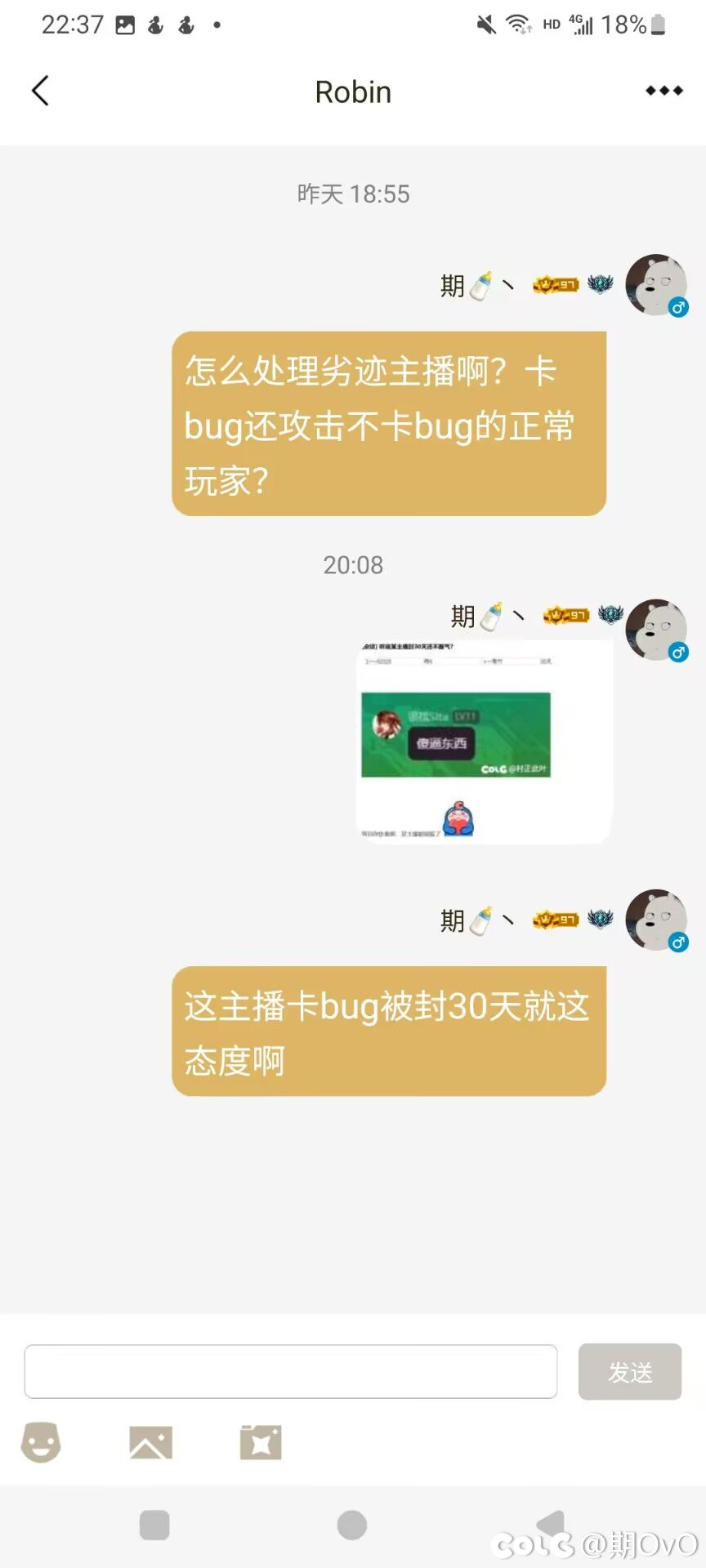Viewport: 706px width, 1568px height.
Task: Open the emoji picker
Action: (x=41, y=1442)
